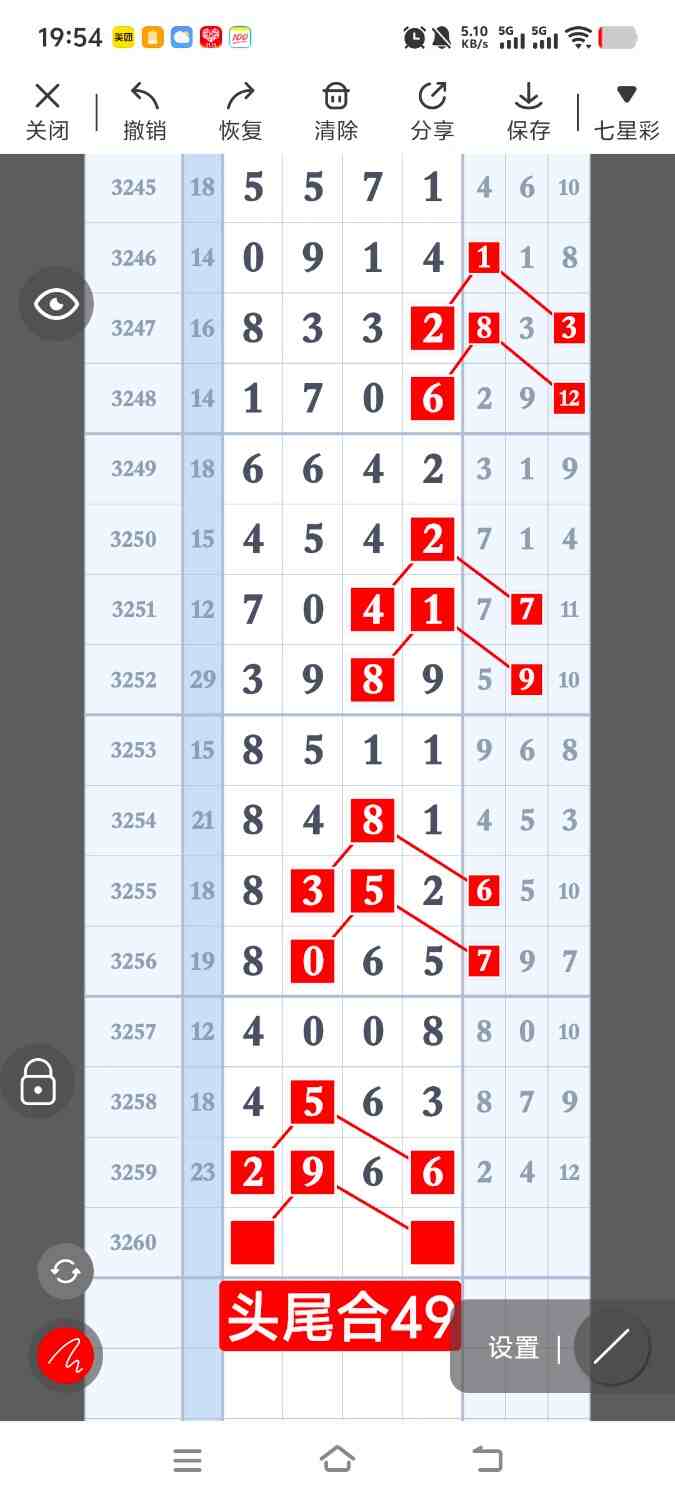Share this trend chart

(432, 111)
